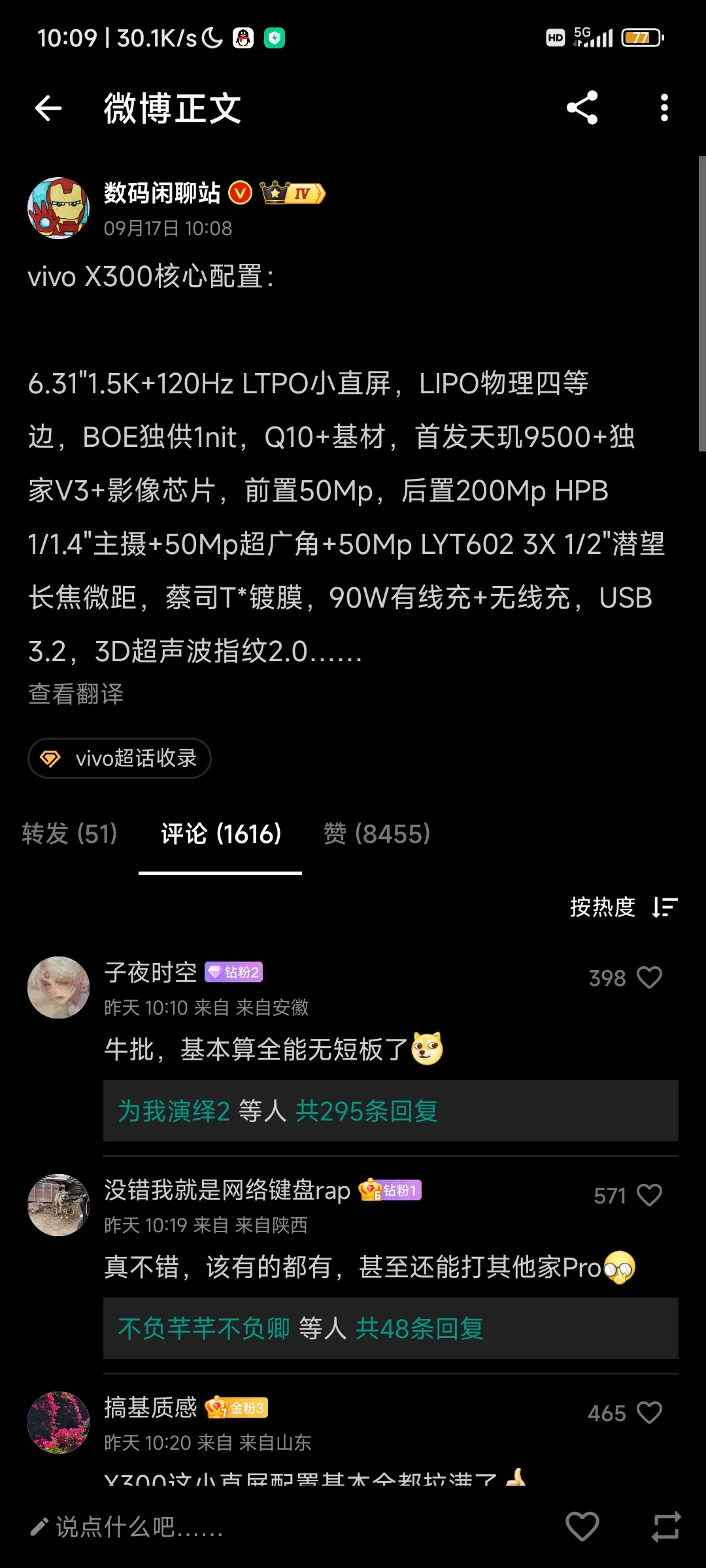Image resolution: width=706 pixels, height=1568 pixels.
Task: Open the username 搞基质感
Action: (150, 1407)
